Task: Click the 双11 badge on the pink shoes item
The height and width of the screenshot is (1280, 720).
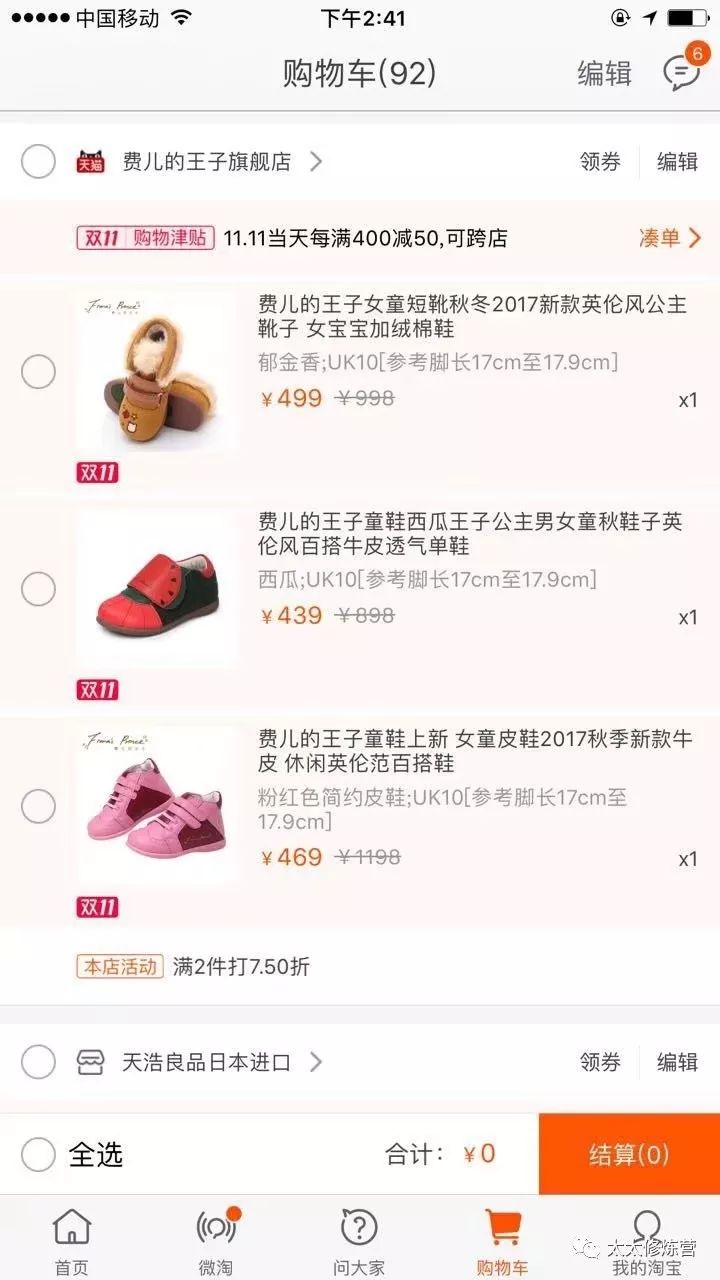Action: (97, 907)
